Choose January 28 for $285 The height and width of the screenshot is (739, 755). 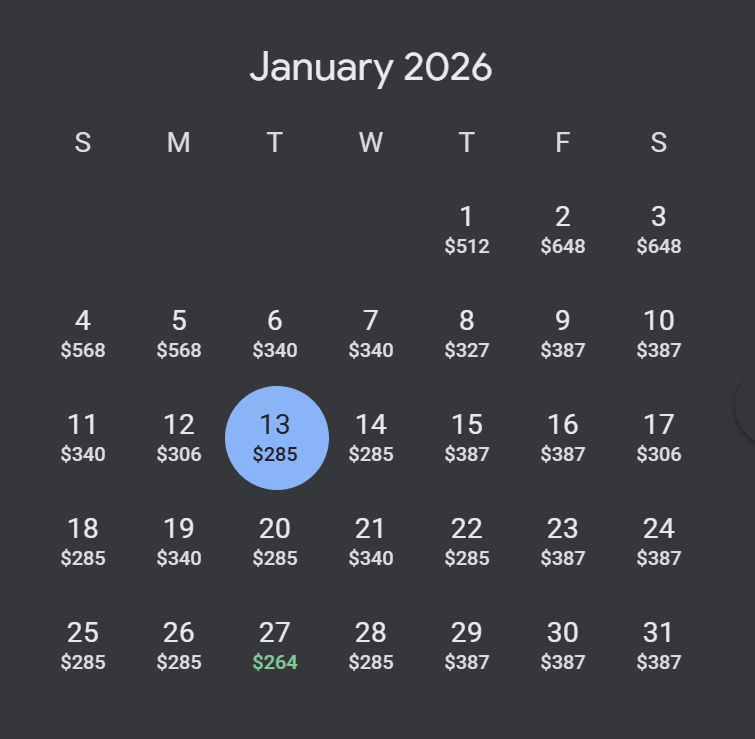click(371, 646)
